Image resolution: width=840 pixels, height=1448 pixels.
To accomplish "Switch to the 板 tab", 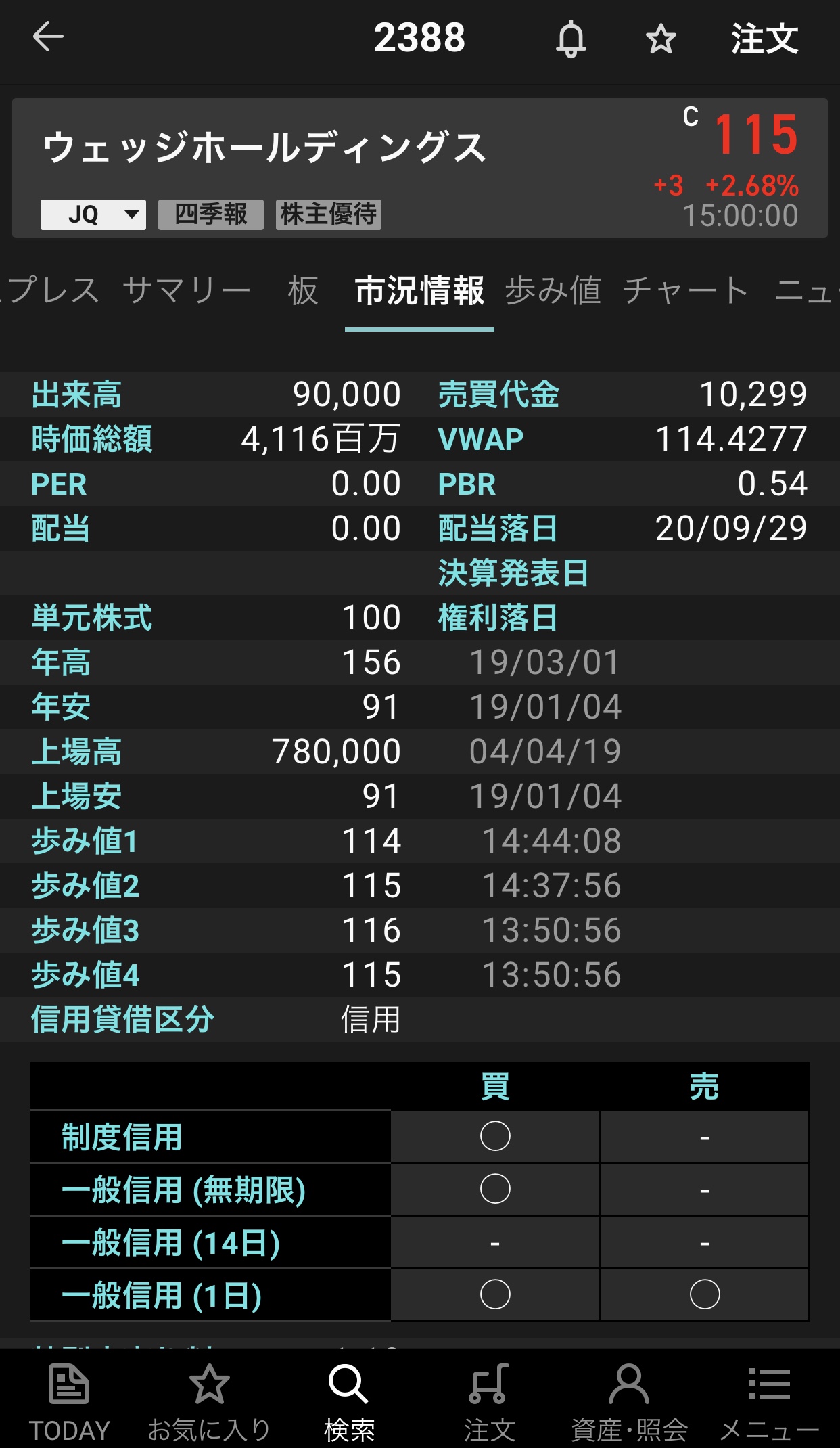I will click(302, 291).
